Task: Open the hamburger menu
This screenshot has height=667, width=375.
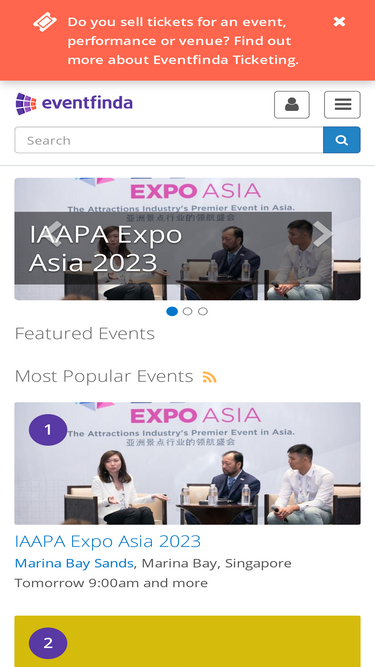Action: (342, 105)
